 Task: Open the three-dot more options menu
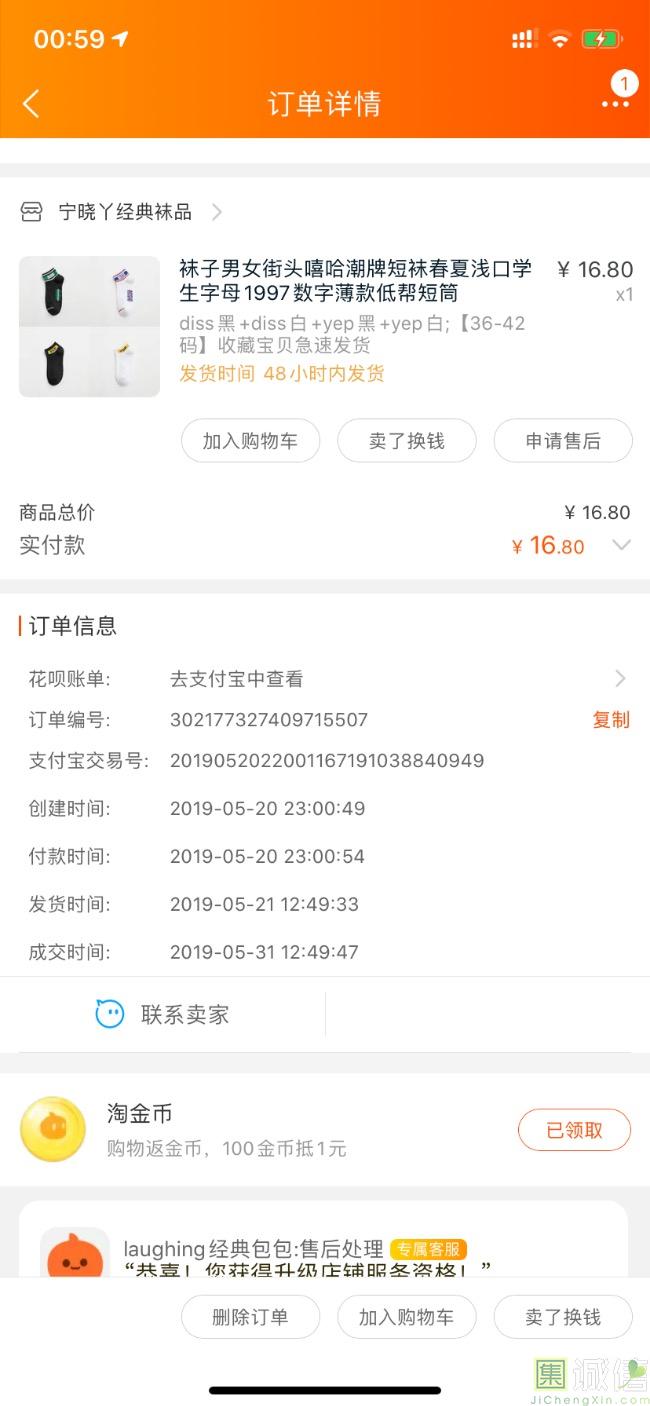[x=615, y=104]
